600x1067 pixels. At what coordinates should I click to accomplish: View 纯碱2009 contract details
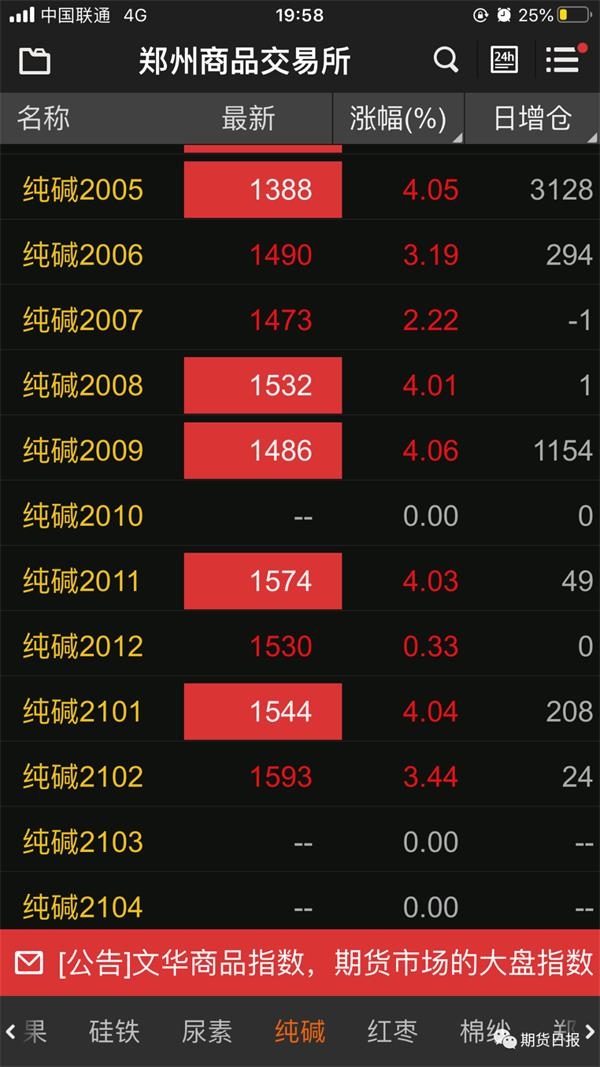coord(300,450)
